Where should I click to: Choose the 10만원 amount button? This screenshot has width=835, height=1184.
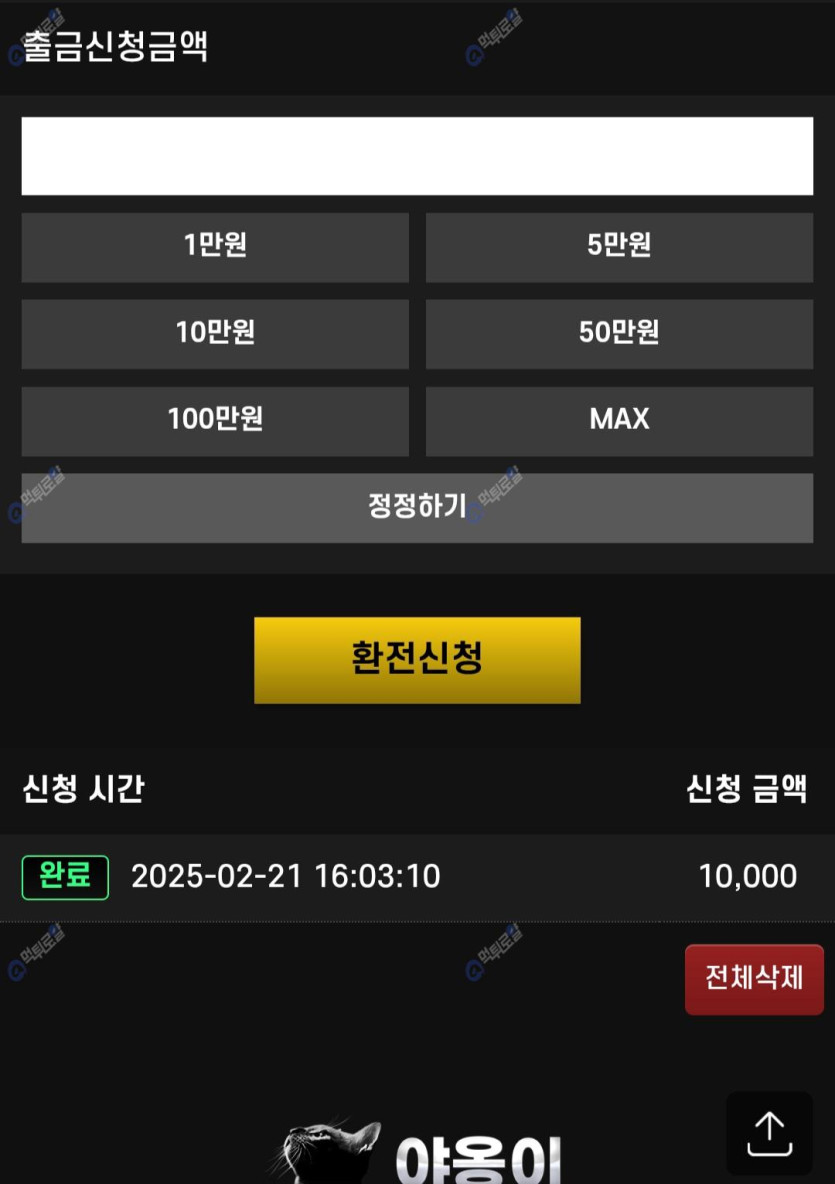[x=215, y=333]
